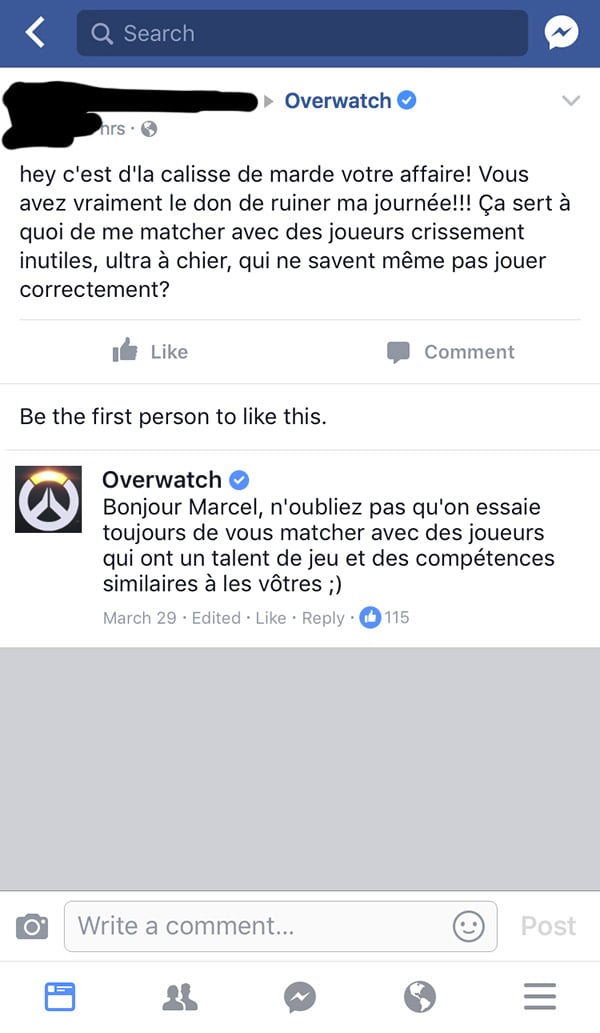Attach a photo with the camera icon
The width and height of the screenshot is (600, 1033).
click(32, 926)
